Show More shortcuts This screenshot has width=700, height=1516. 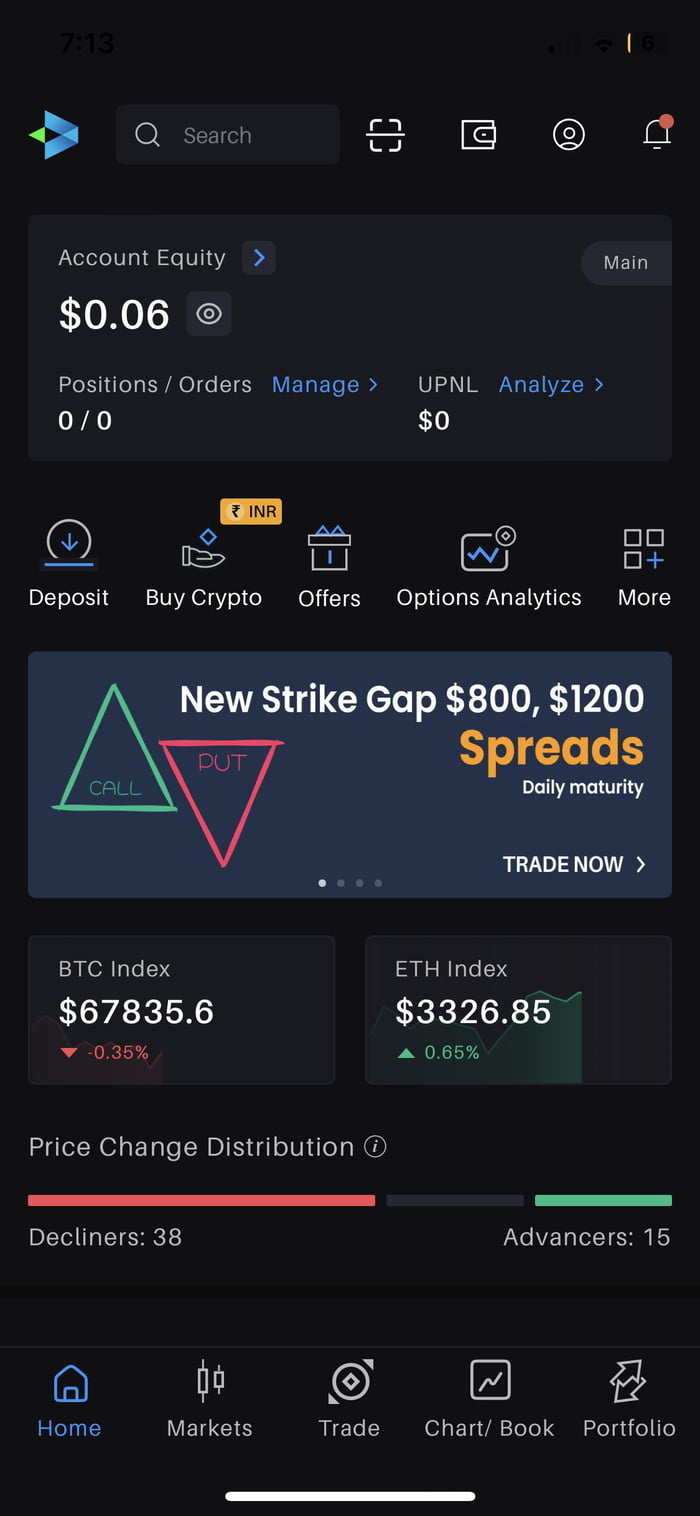[644, 566]
